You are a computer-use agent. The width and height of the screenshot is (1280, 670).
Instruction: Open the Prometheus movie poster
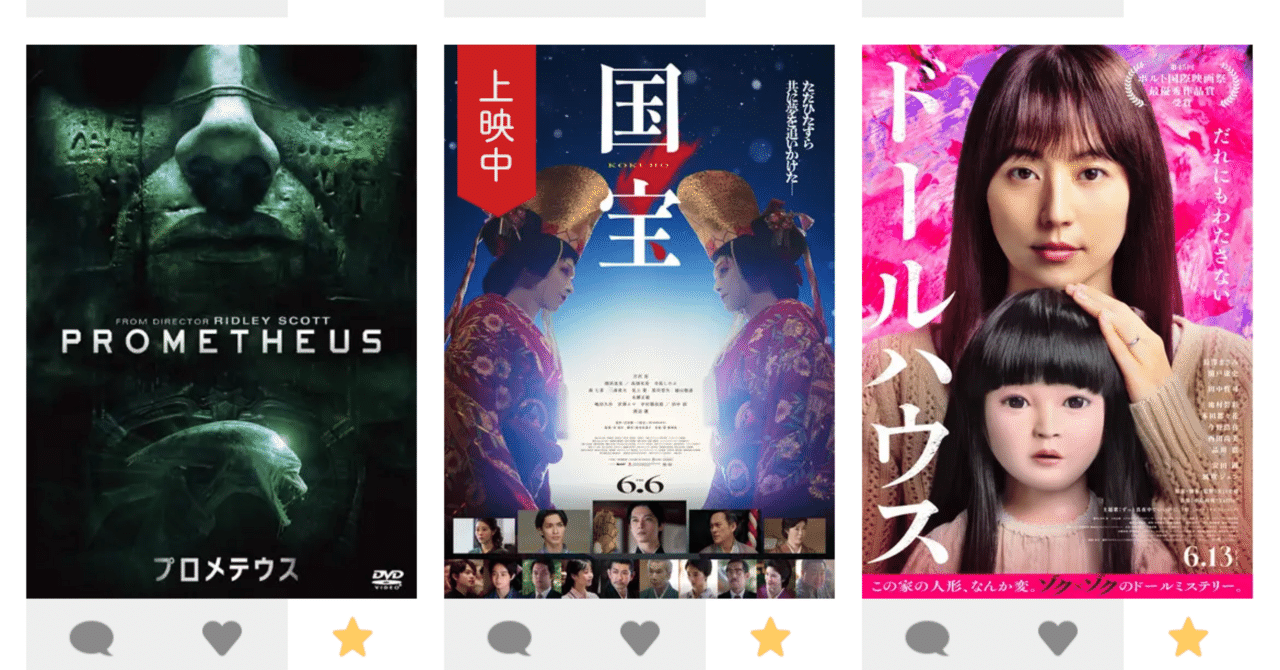tap(221, 321)
